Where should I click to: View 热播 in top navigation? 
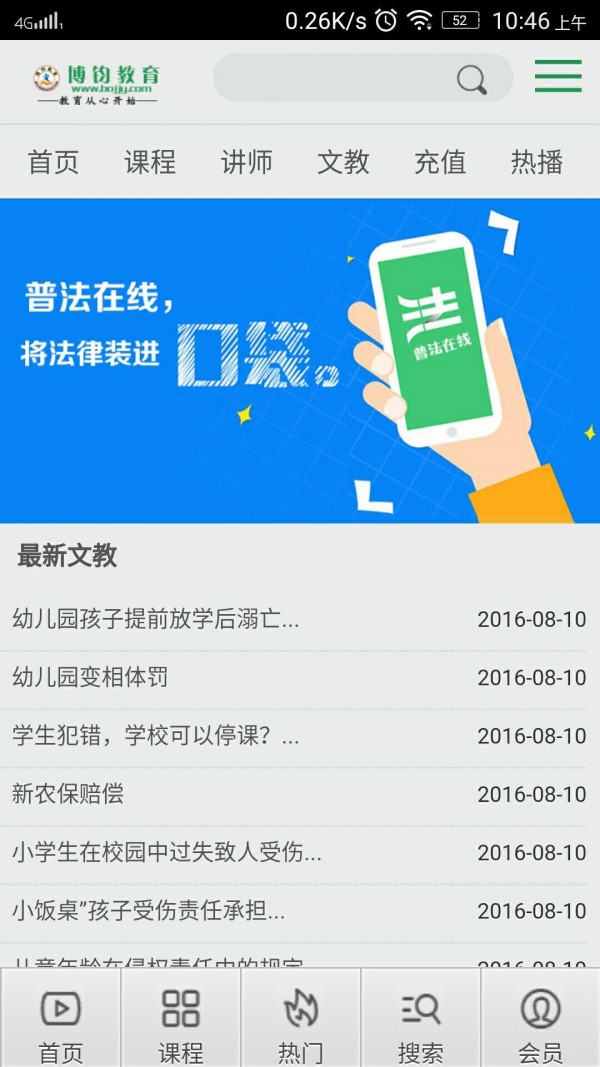(537, 162)
